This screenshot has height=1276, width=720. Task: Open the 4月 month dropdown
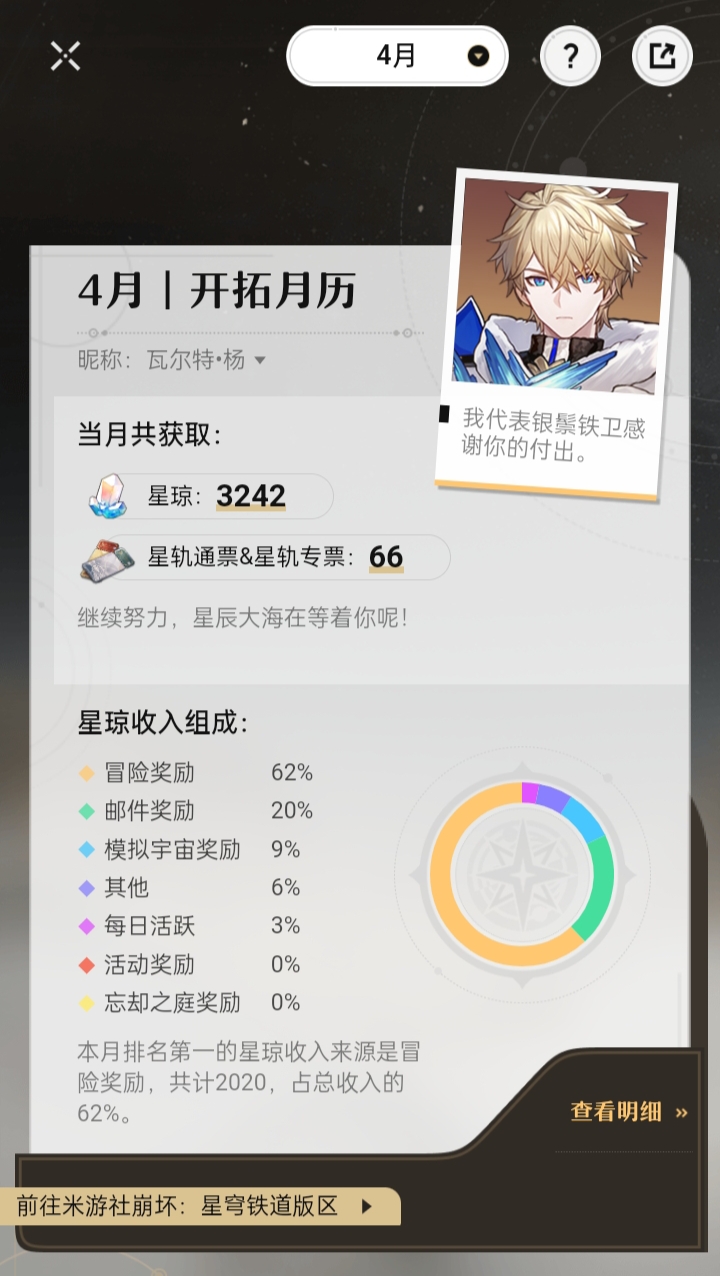398,56
